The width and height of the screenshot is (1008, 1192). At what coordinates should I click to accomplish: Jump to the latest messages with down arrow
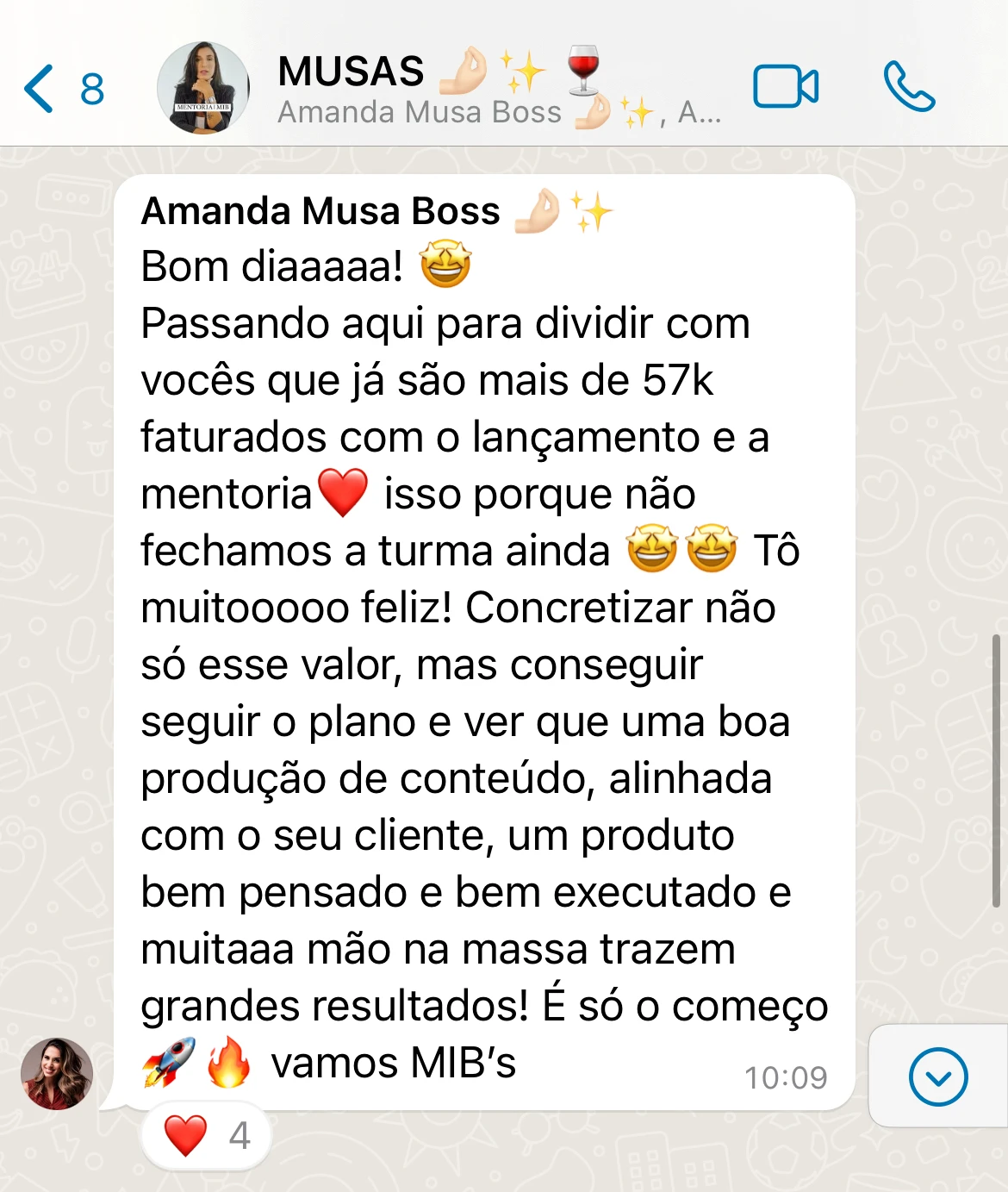click(x=938, y=1077)
